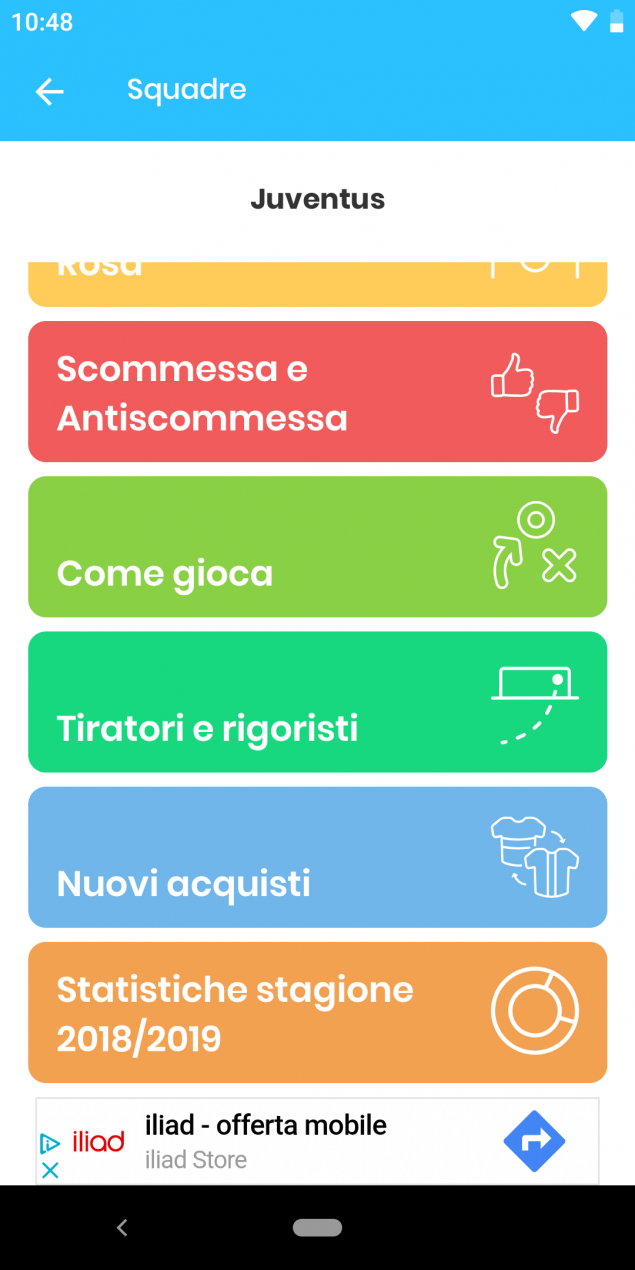This screenshot has width=635, height=1270.
Task: Open Nuovi acquisti card
Action: (x=317, y=857)
